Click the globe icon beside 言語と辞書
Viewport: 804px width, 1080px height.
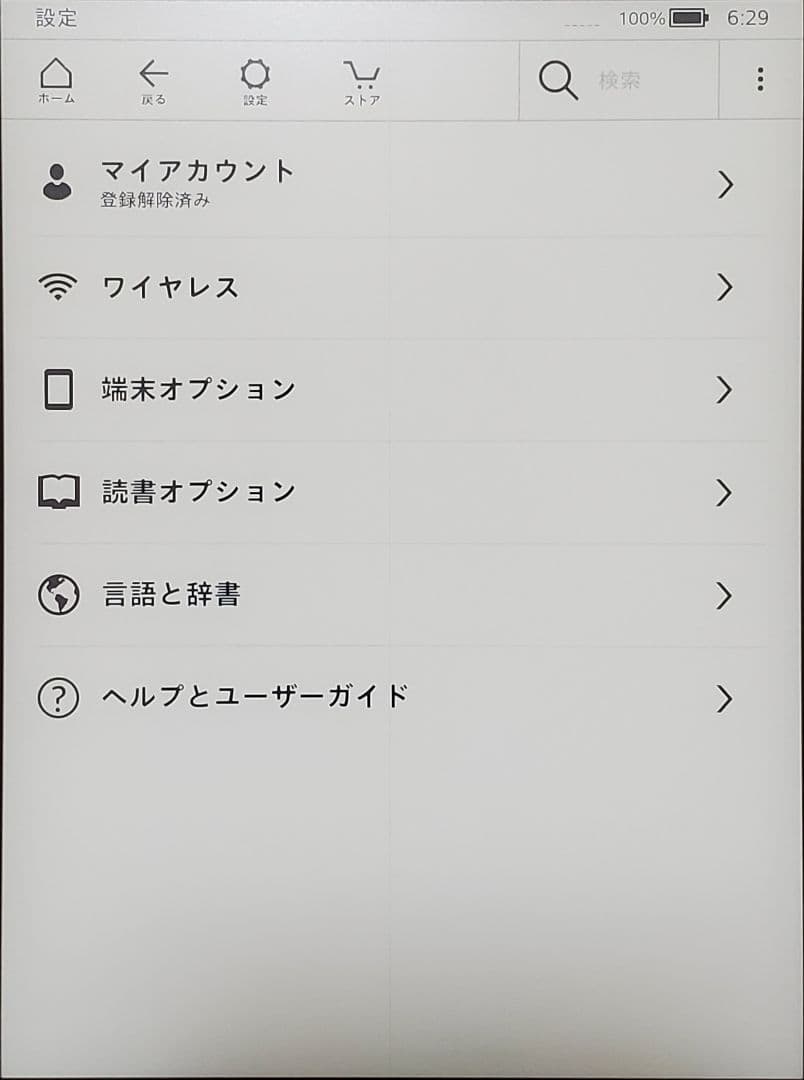[x=58, y=595]
